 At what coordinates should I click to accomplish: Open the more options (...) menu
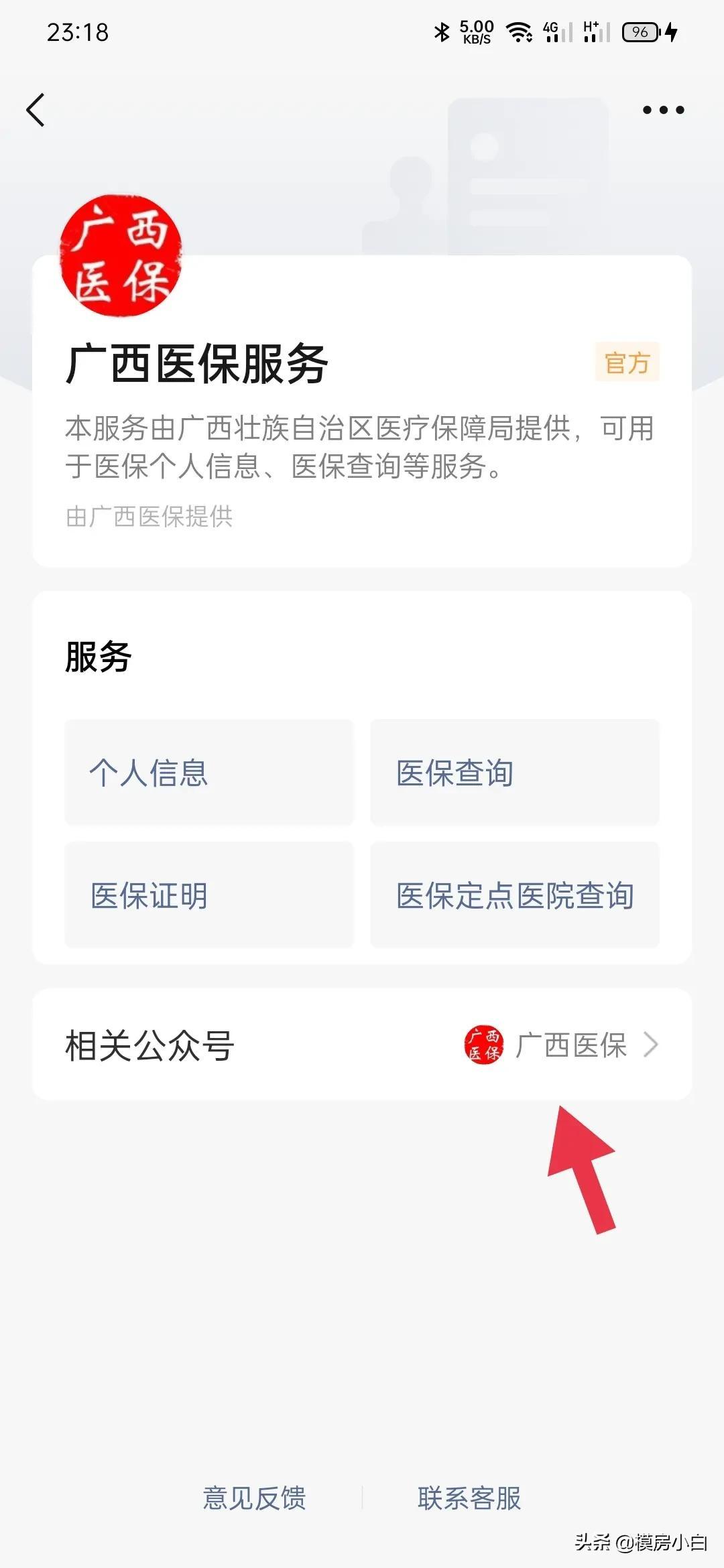664,109
